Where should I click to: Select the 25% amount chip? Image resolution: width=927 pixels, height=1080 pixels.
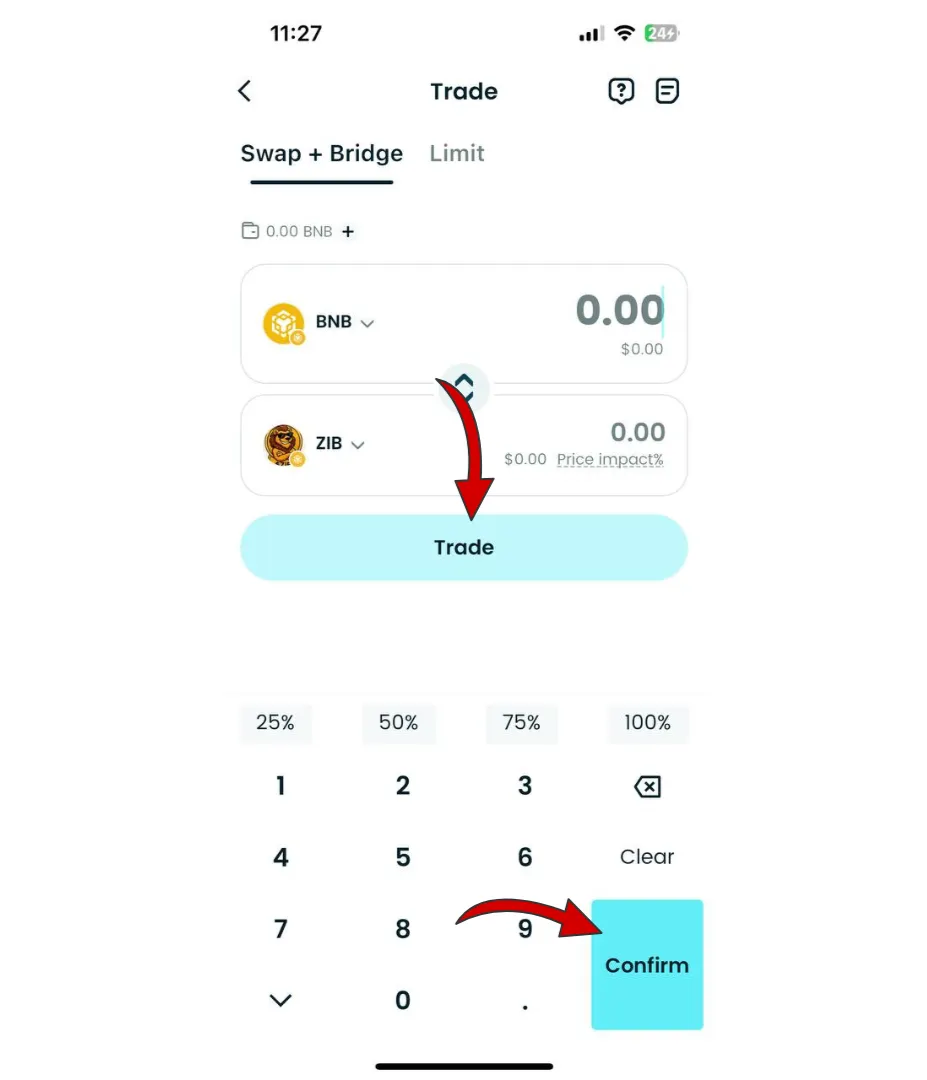pos(275,722)
